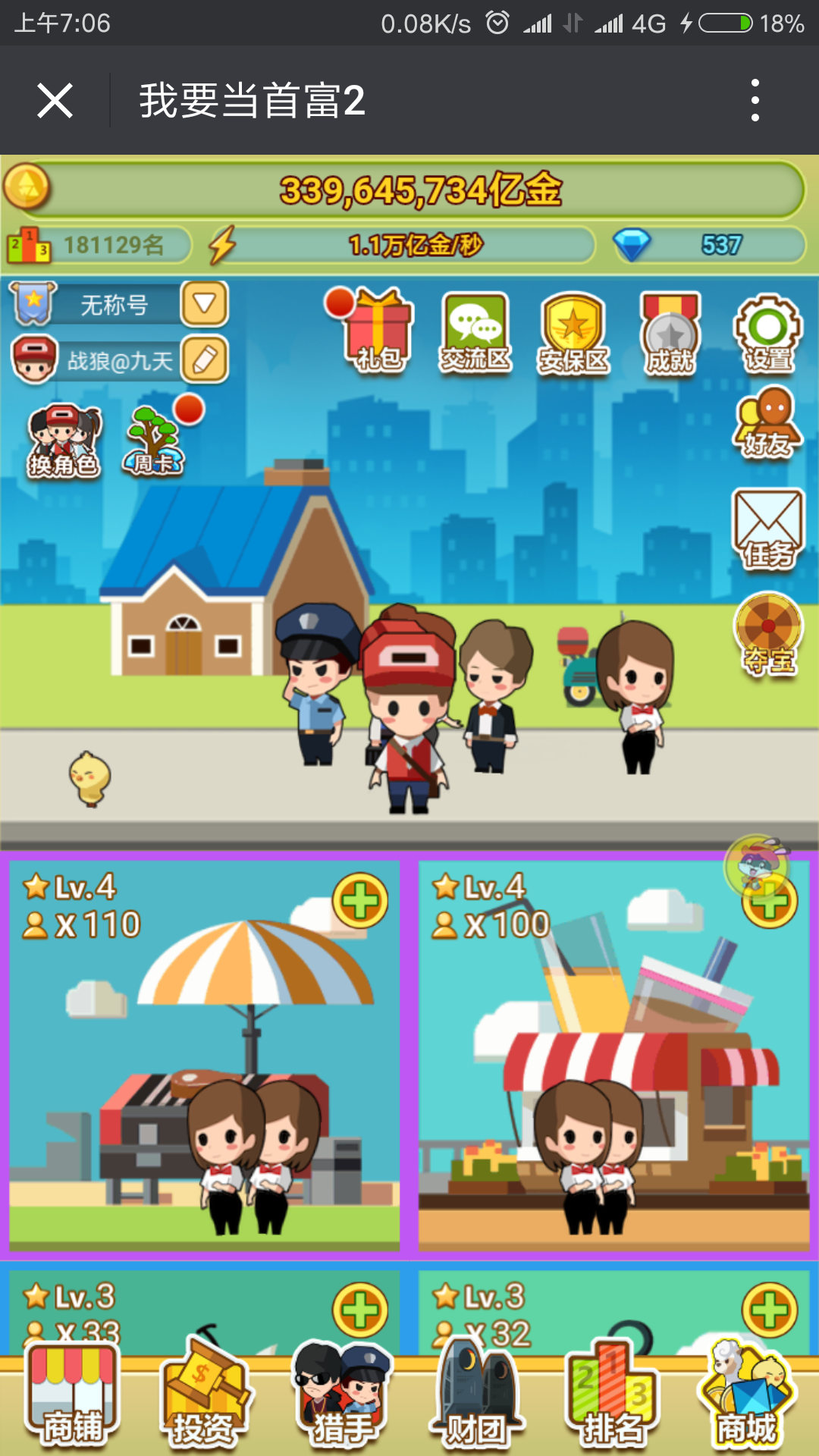Switch to the 投资 tab

[x=202, y=1399]
